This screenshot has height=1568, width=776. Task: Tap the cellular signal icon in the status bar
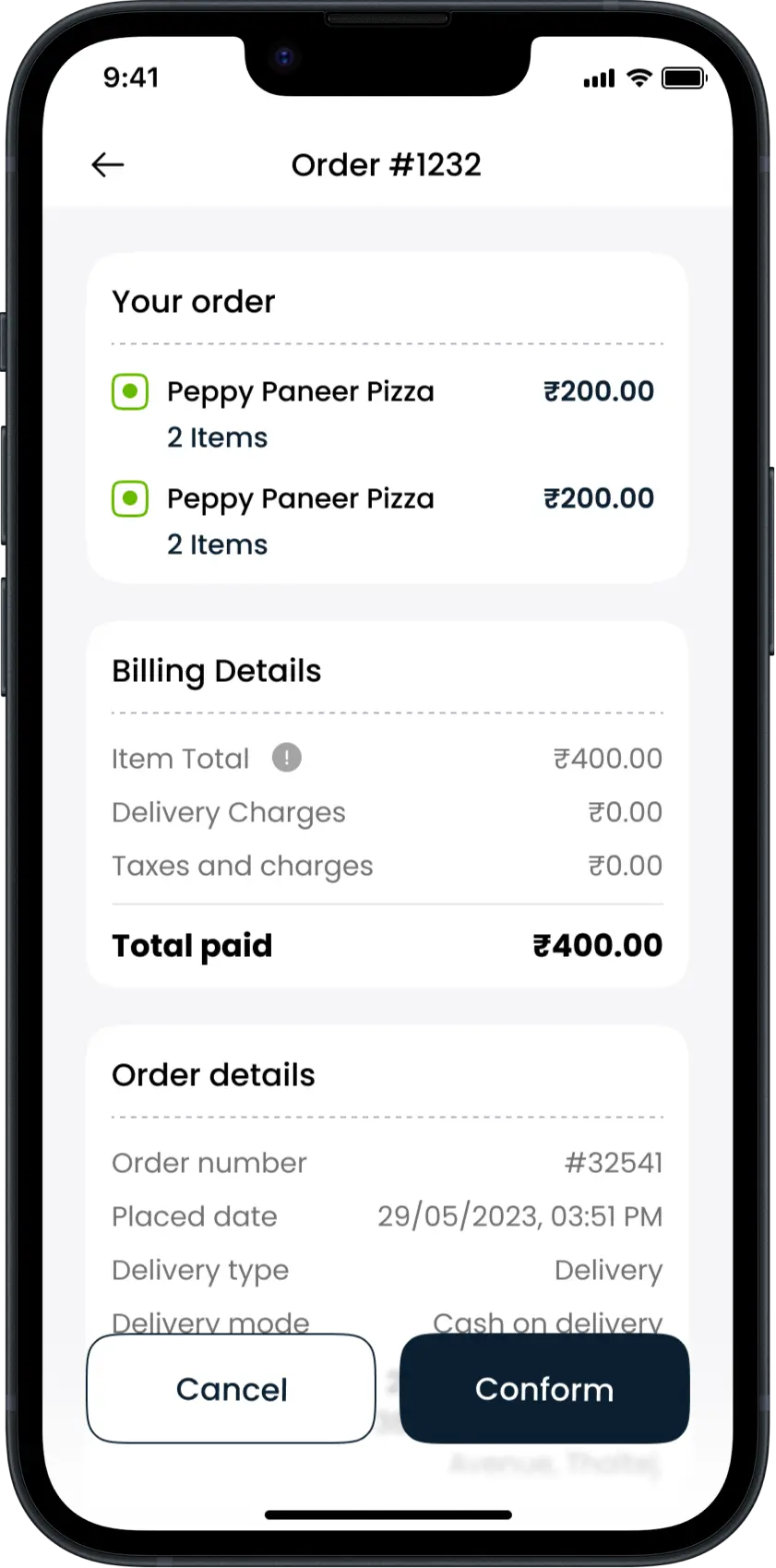(598, 78)
